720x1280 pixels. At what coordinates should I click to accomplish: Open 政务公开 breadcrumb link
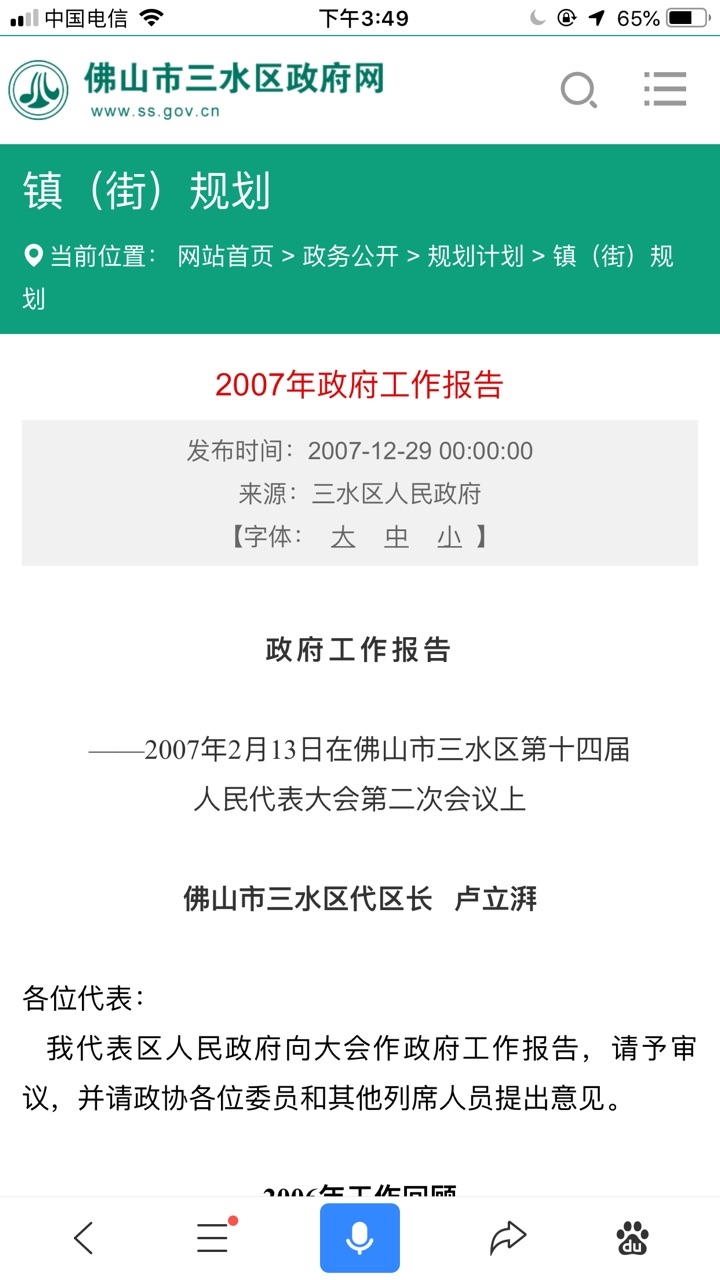350,256
